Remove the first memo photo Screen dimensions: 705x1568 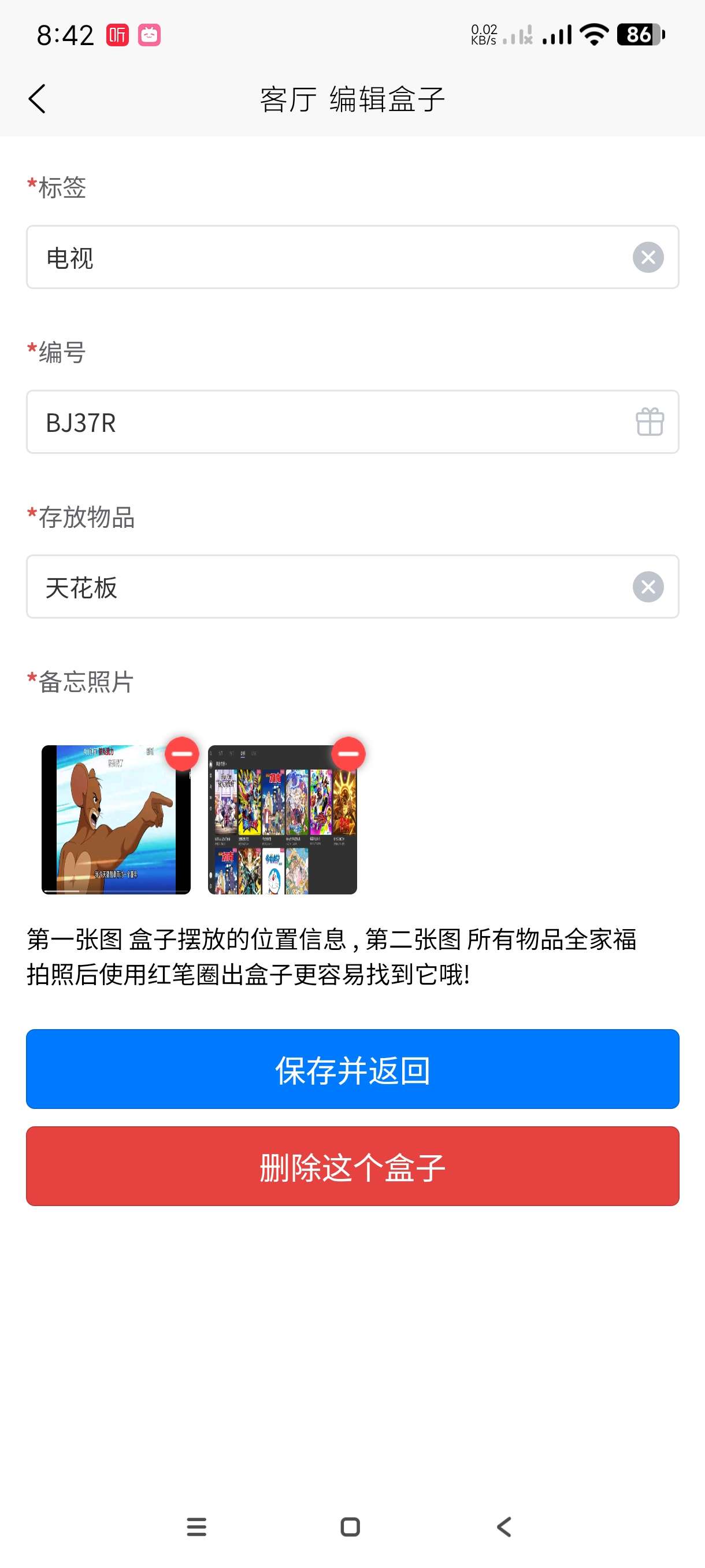(182, 753)
